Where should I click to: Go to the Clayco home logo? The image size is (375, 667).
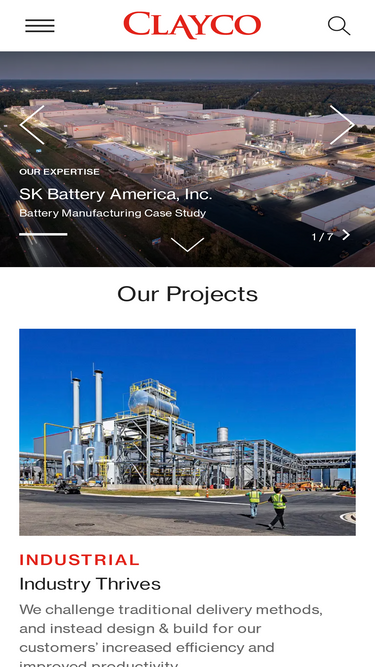pyautogui.click(x=192, y=26)
